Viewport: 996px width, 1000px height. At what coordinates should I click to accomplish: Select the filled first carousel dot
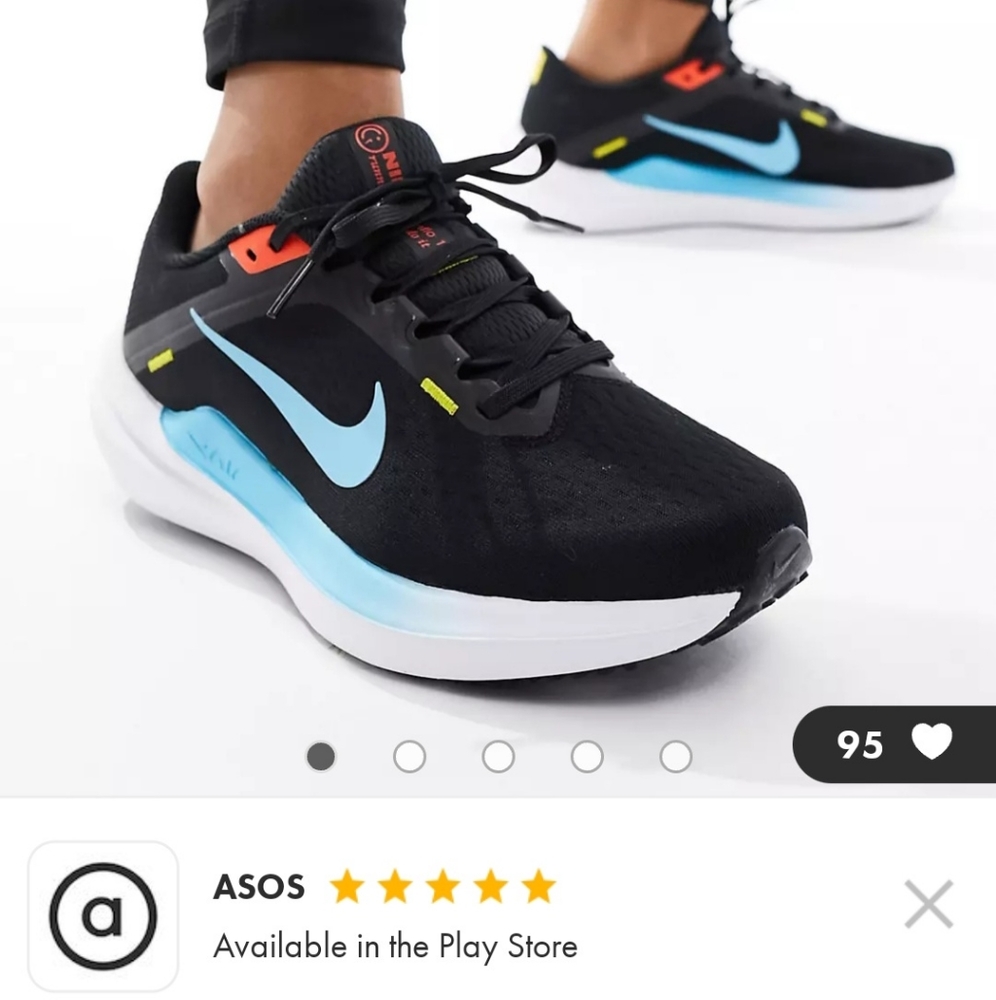pos(321,758)
